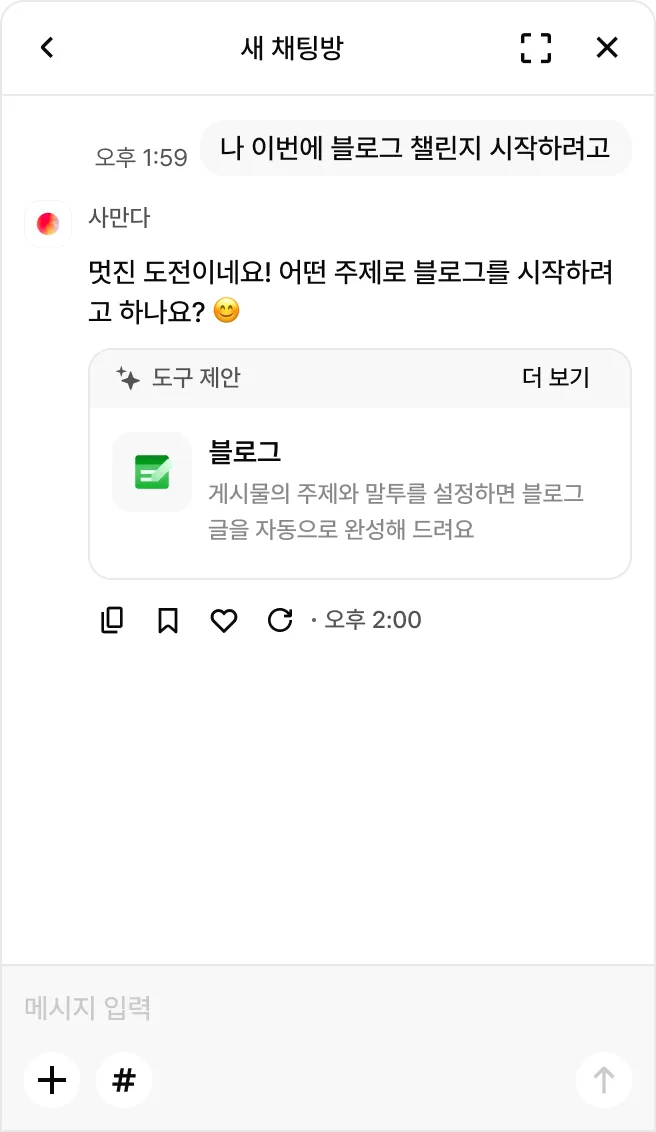656x1132 pixels.
Task: Tap the hashtag button
Action: [x=124, y=1080]
